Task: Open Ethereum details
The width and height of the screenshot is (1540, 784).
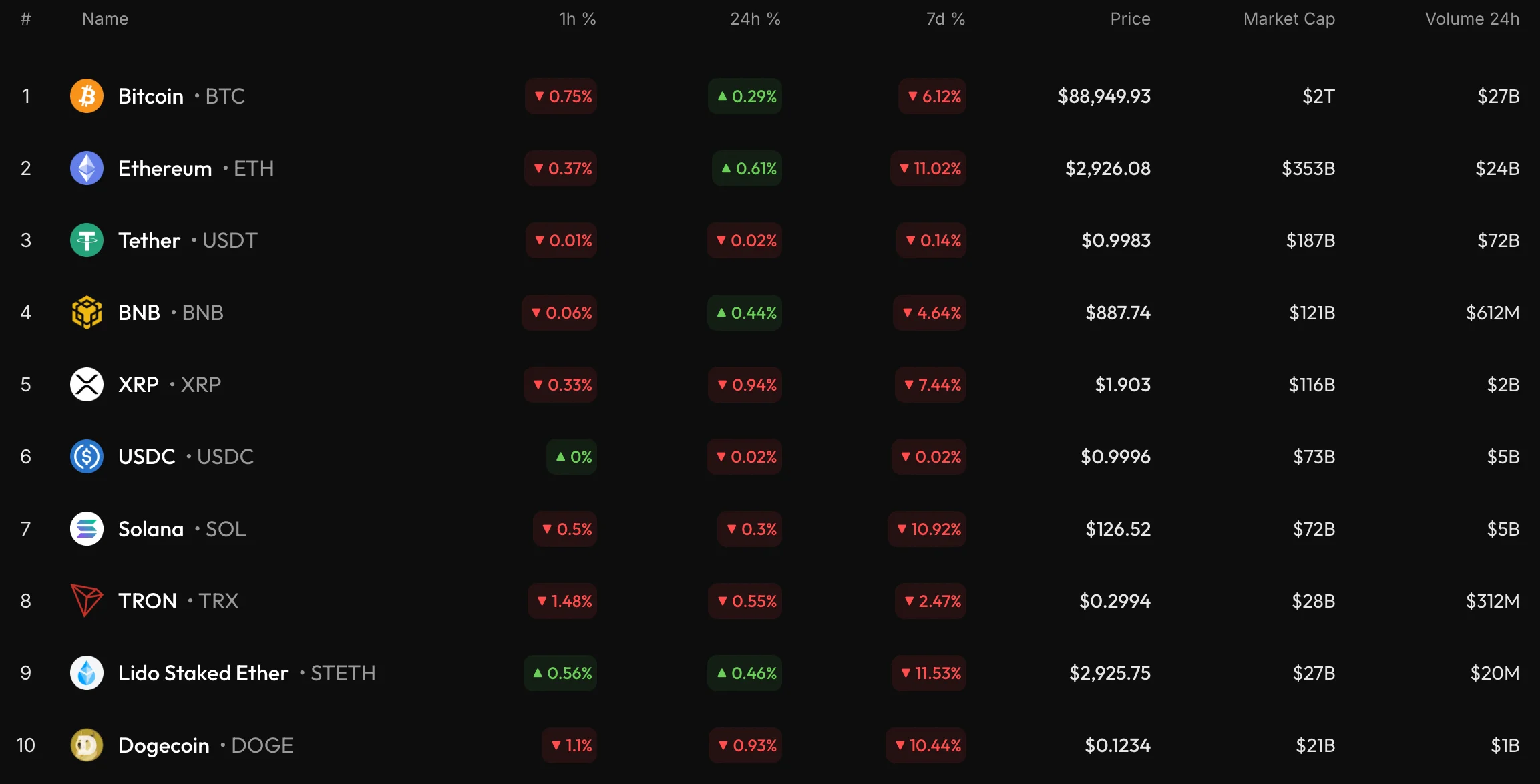Action: coord(165,168)
